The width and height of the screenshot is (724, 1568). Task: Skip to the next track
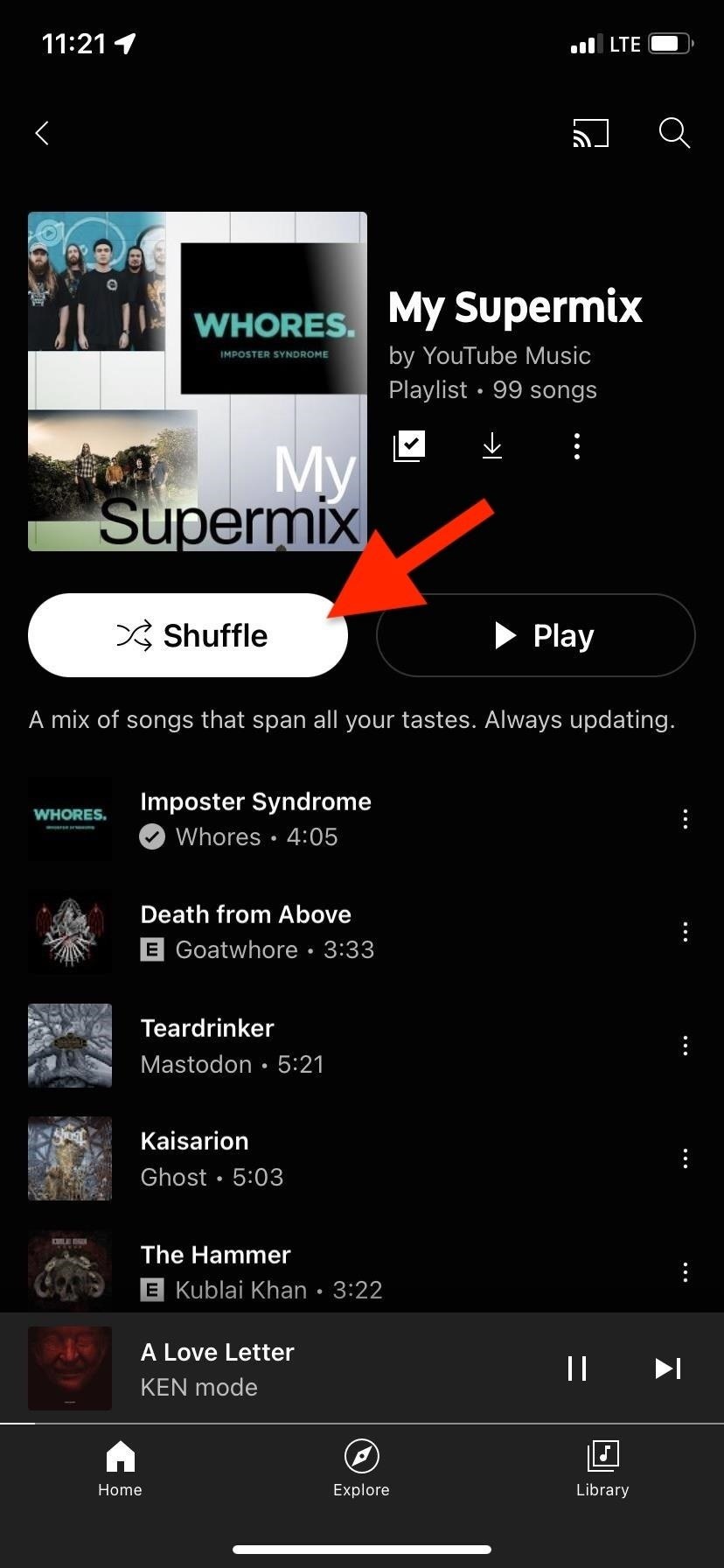click(668, 1368)
